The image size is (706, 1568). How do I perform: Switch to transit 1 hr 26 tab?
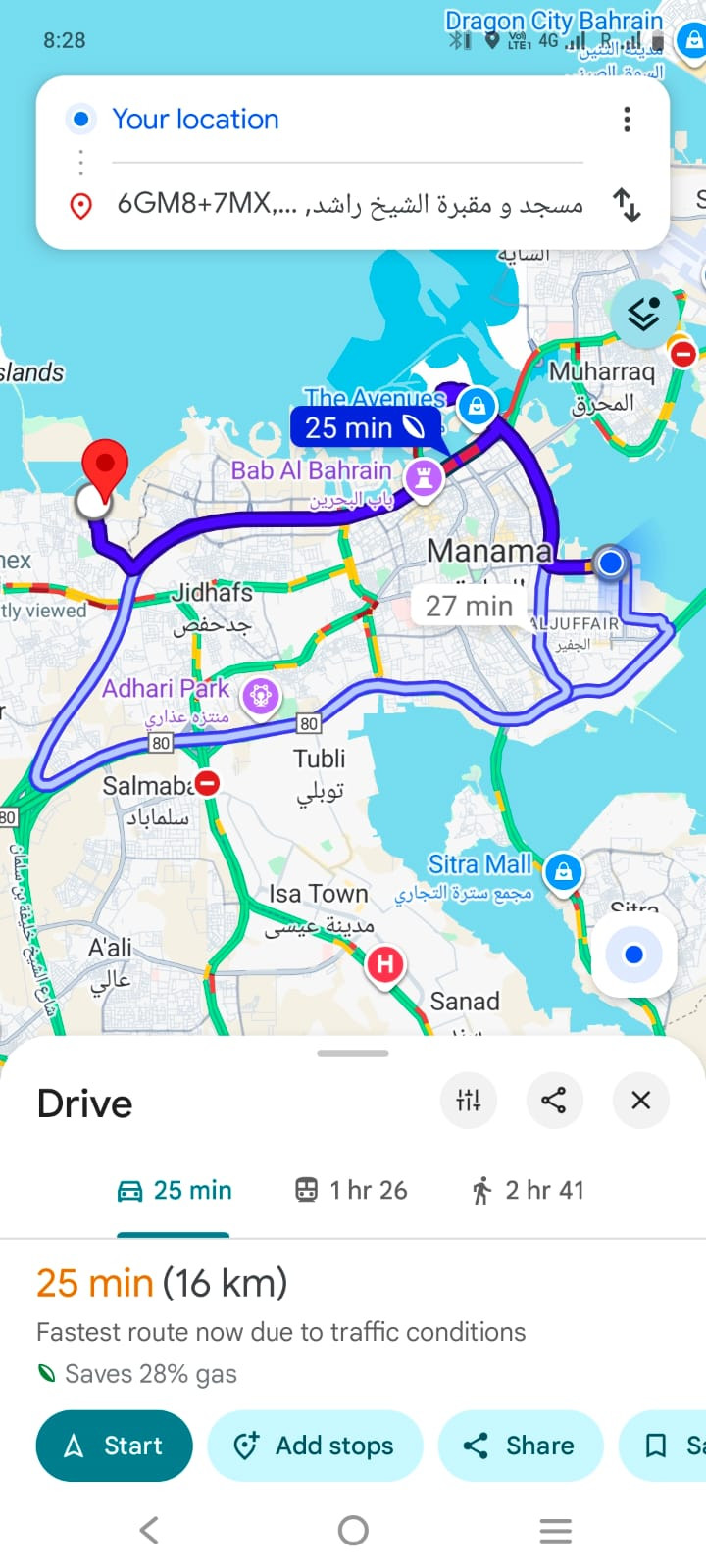pyautogui.click(x=351, y=1190)
